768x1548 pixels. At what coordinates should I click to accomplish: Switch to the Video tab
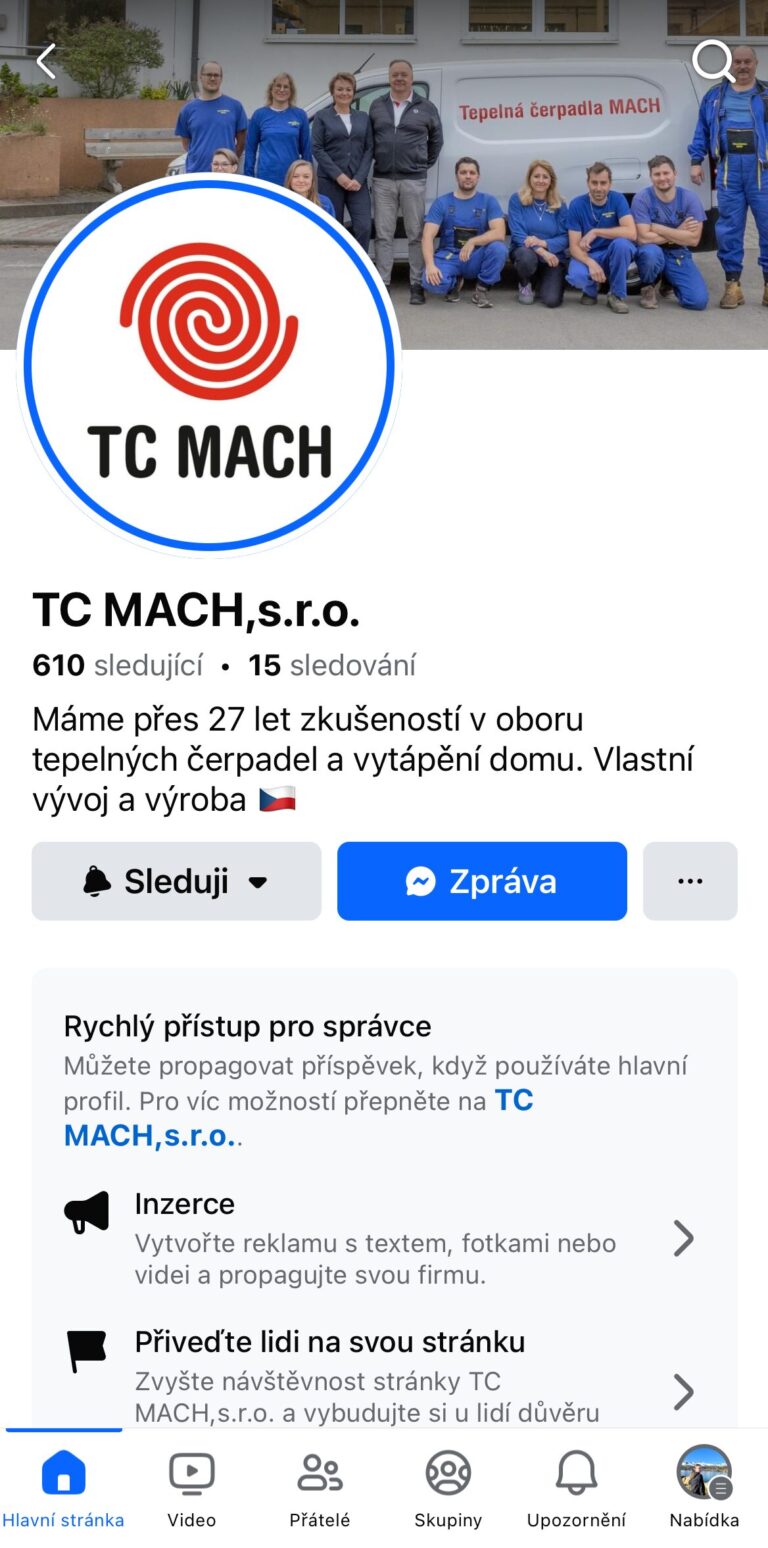point(191,1488)
